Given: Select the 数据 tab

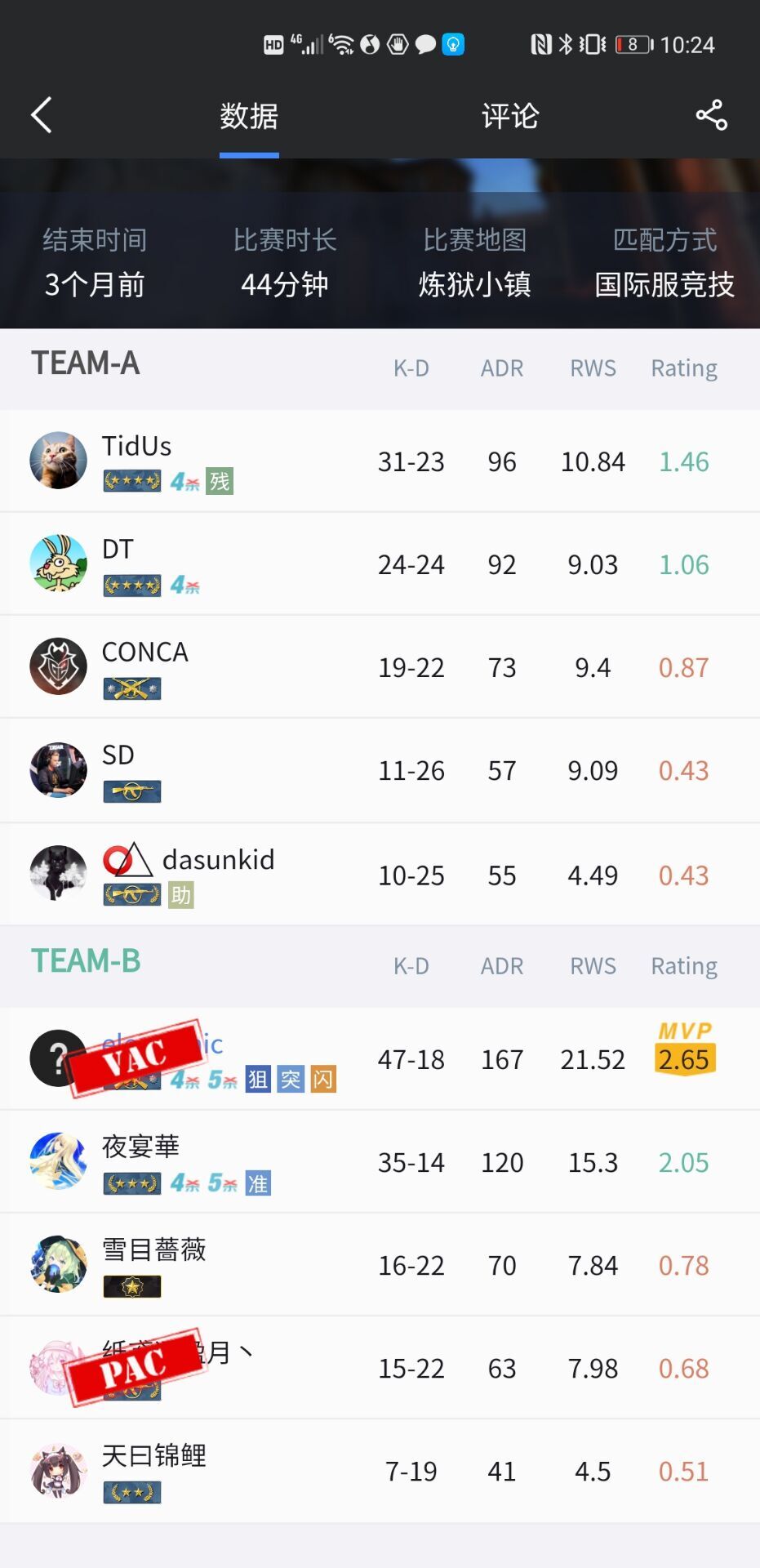Looking at the screenshot, I should pyautogui.click(x=249, y=116).
